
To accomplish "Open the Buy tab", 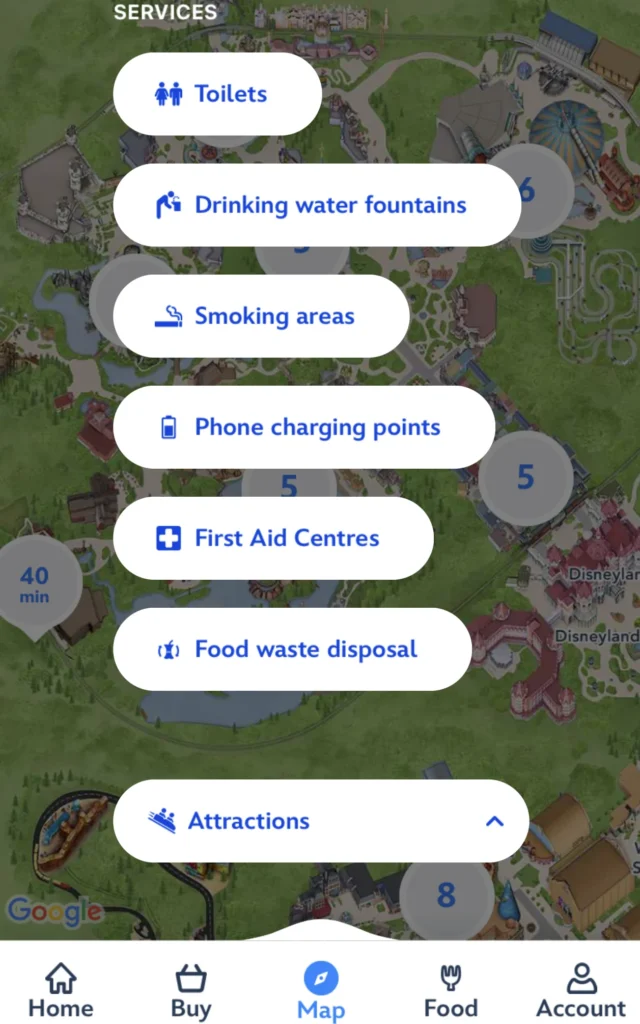I will pos(191,990).
